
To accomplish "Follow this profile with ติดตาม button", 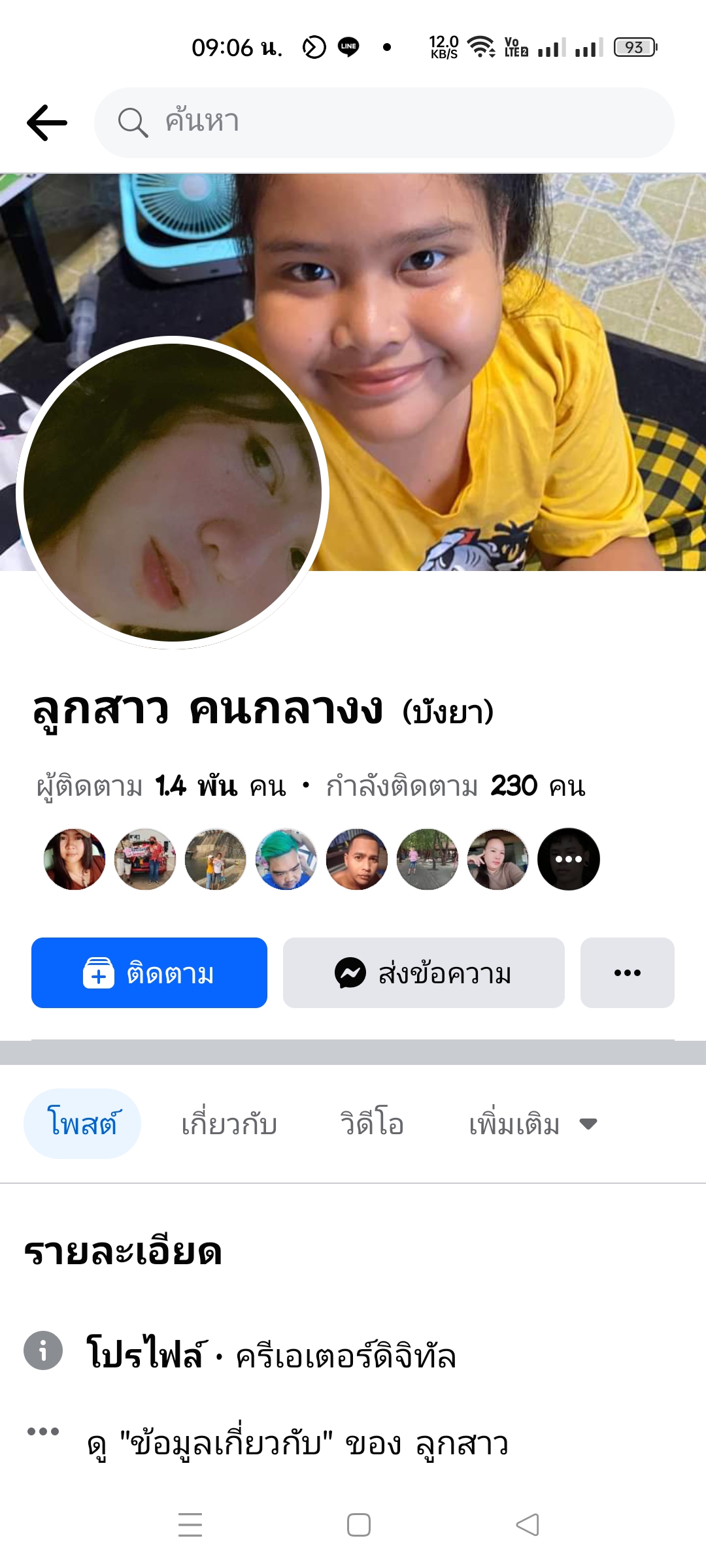I will [149, 973].
